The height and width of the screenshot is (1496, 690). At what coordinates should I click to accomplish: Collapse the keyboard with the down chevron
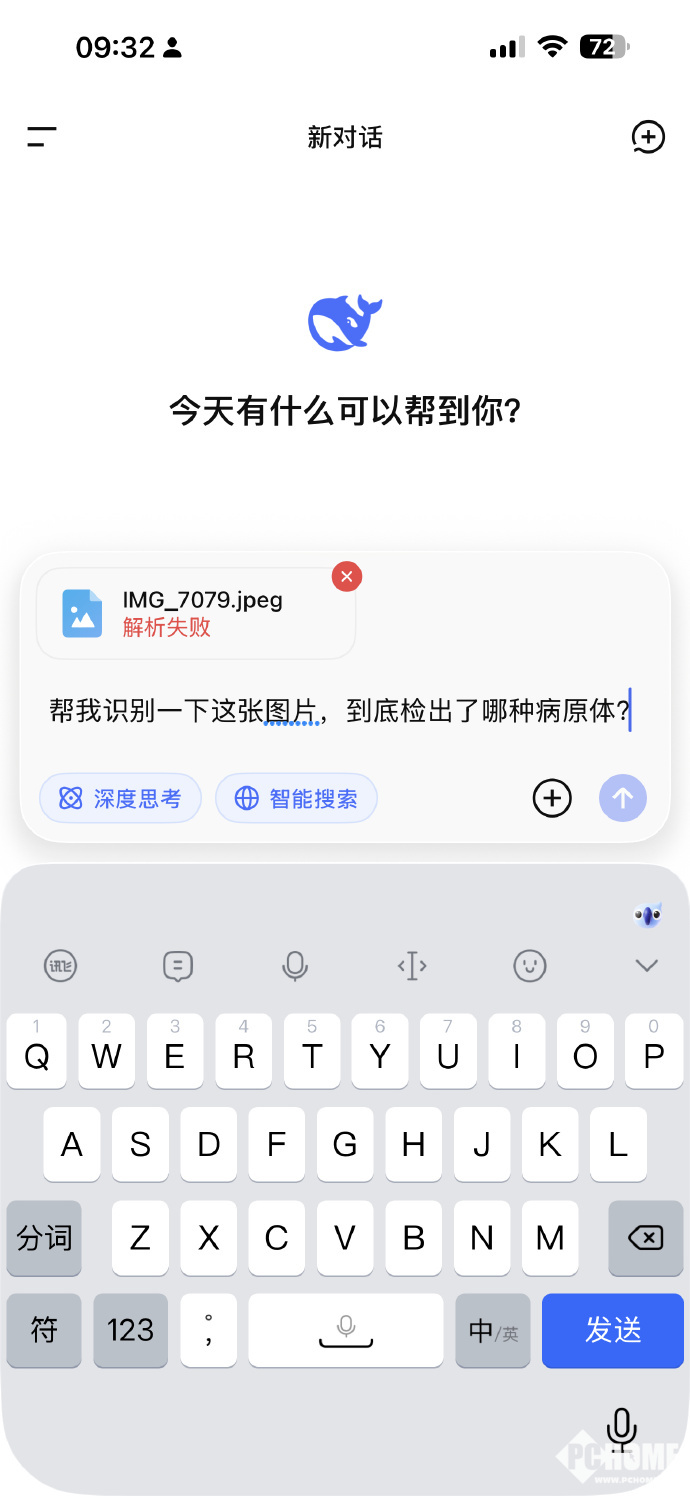click(647, 965)
